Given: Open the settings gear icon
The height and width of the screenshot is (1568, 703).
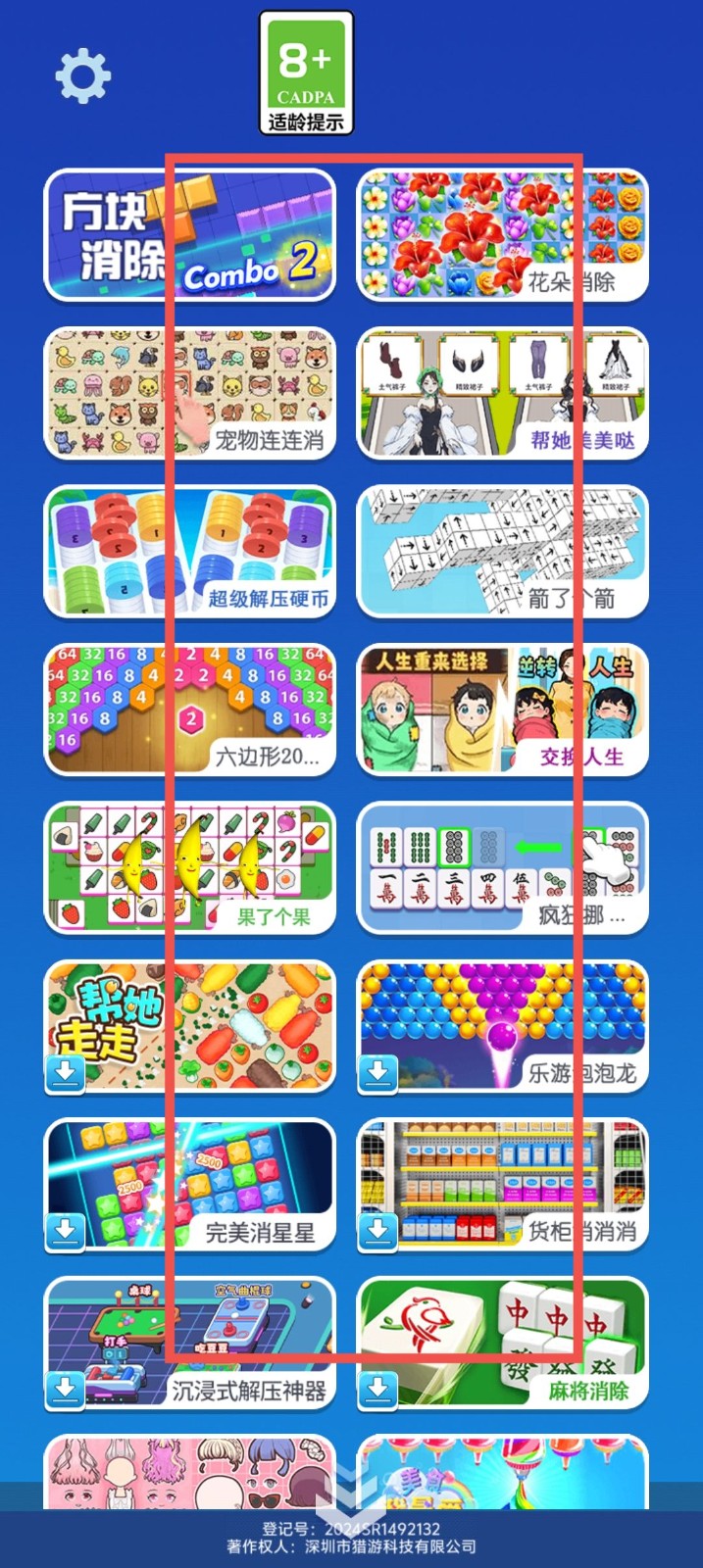Looking at the screenshot, I should (82, 75).
